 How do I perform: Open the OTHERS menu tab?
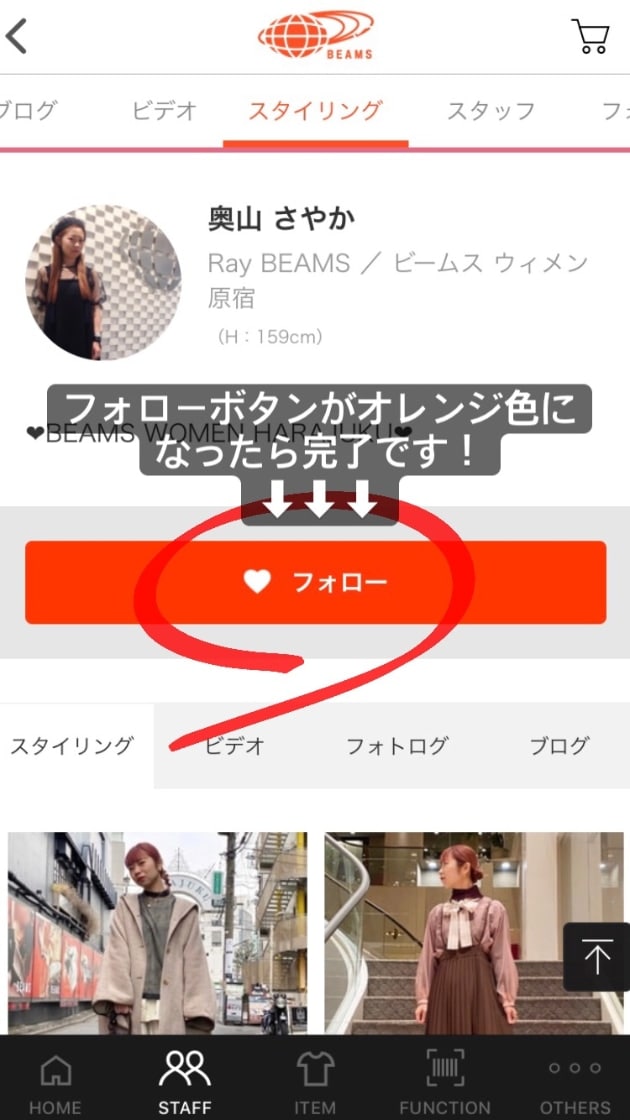(575, 1082)
